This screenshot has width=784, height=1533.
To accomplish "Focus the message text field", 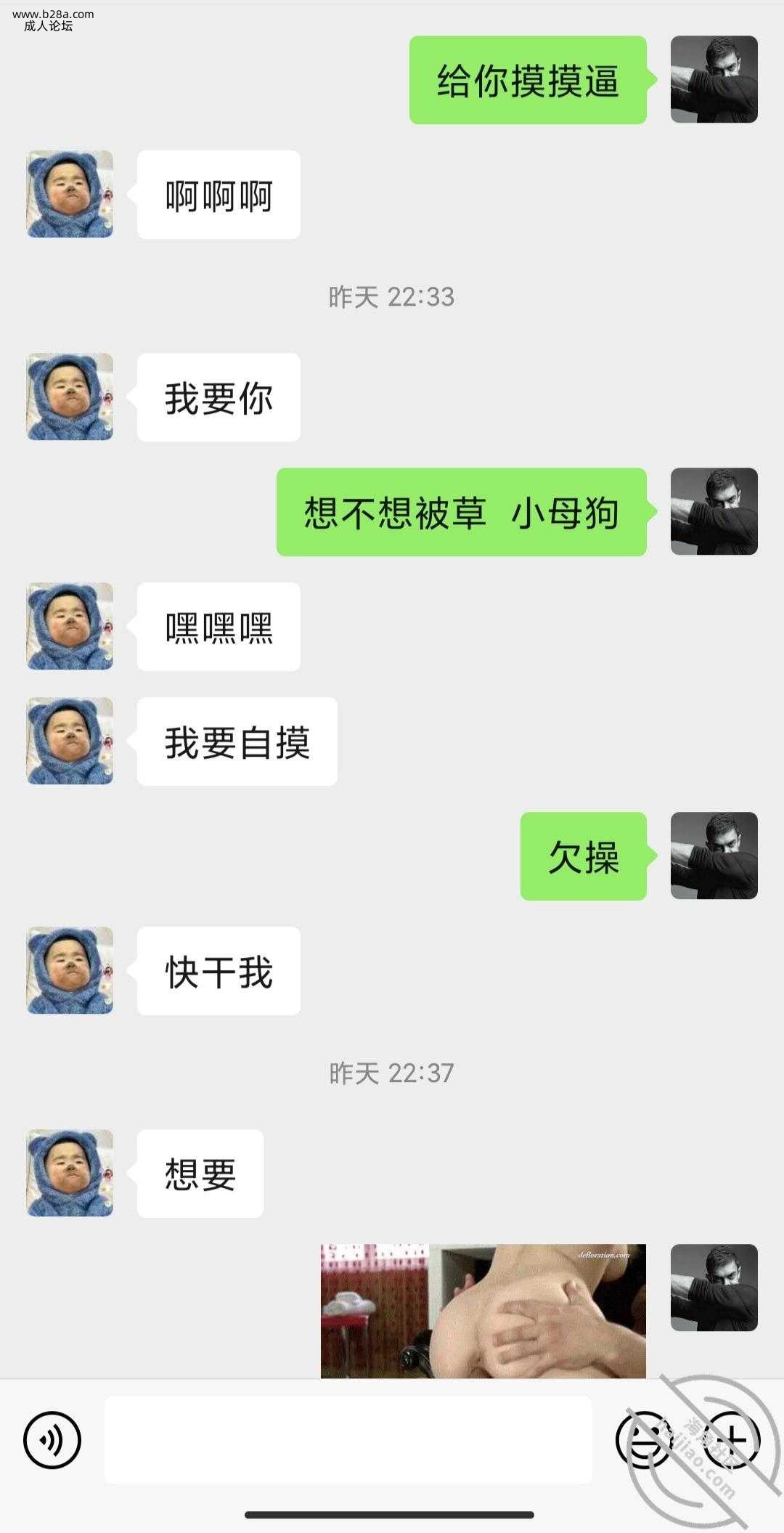I will pos(348,1439).
